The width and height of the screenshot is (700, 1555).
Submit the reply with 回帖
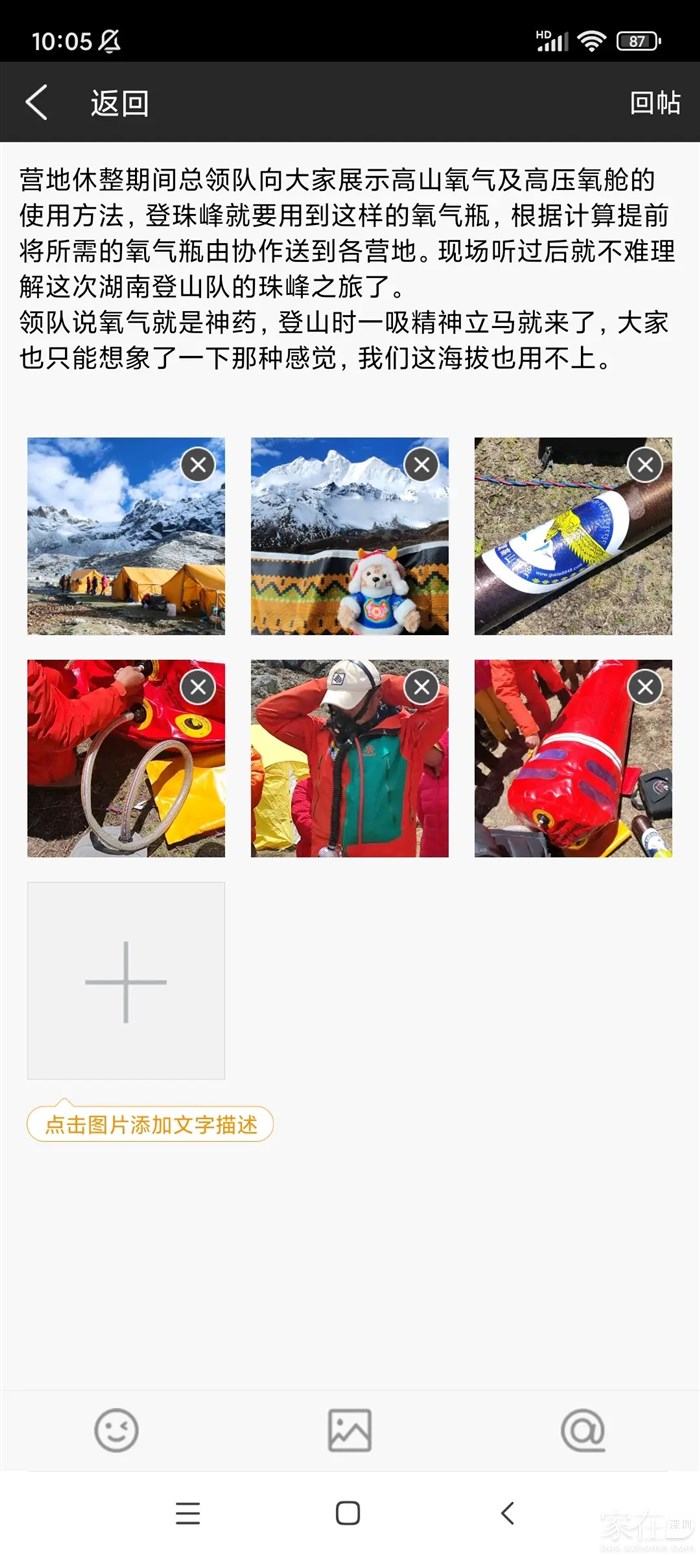655,102
